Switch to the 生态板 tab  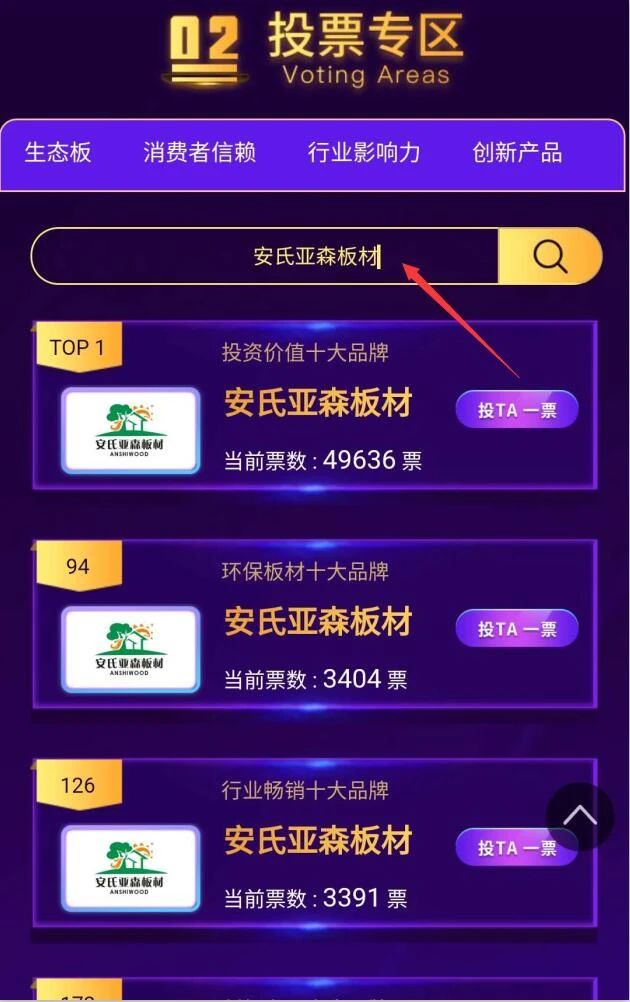[x=58, y=153]
